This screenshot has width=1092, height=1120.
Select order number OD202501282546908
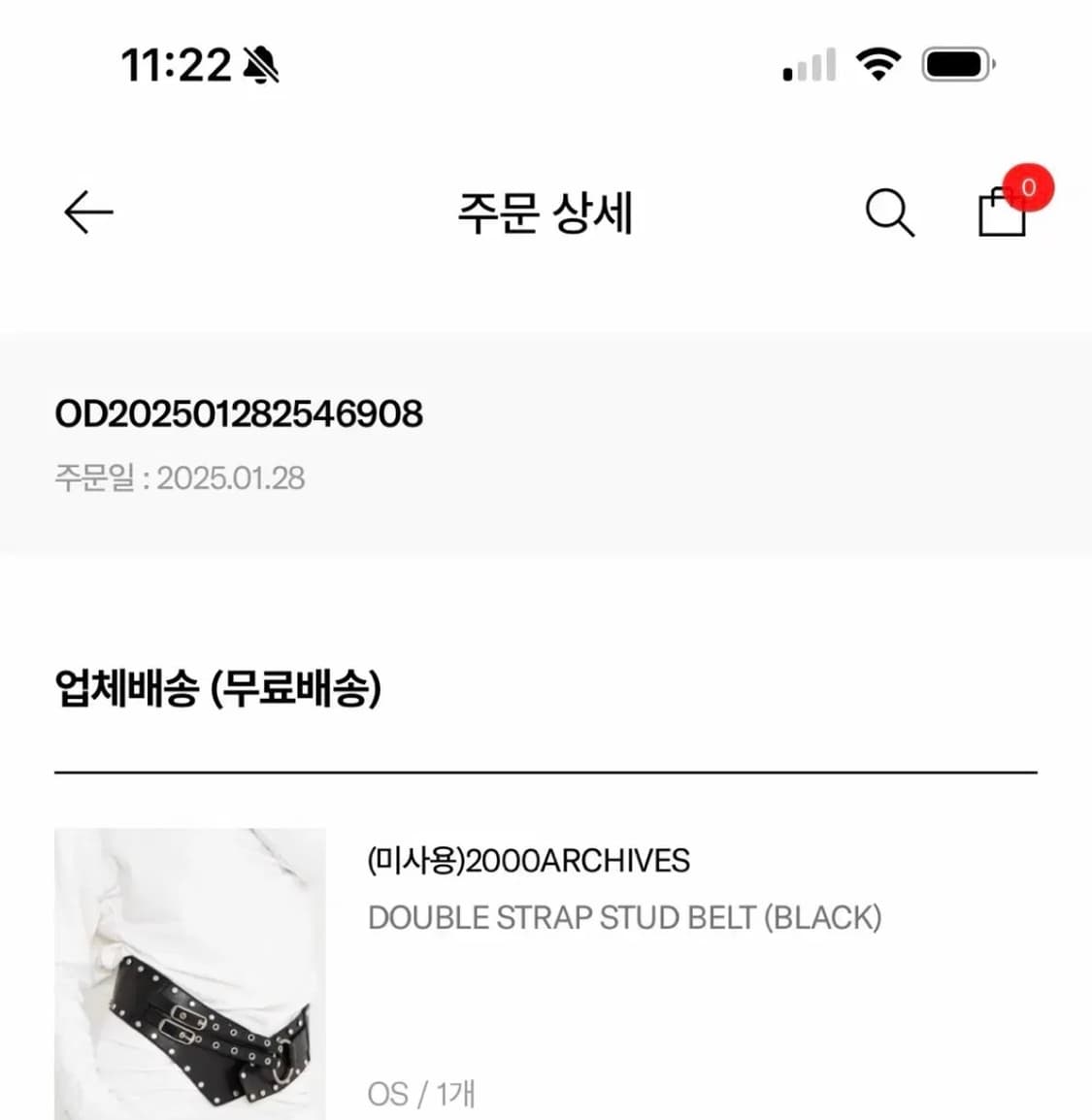[x=240, y=412]
